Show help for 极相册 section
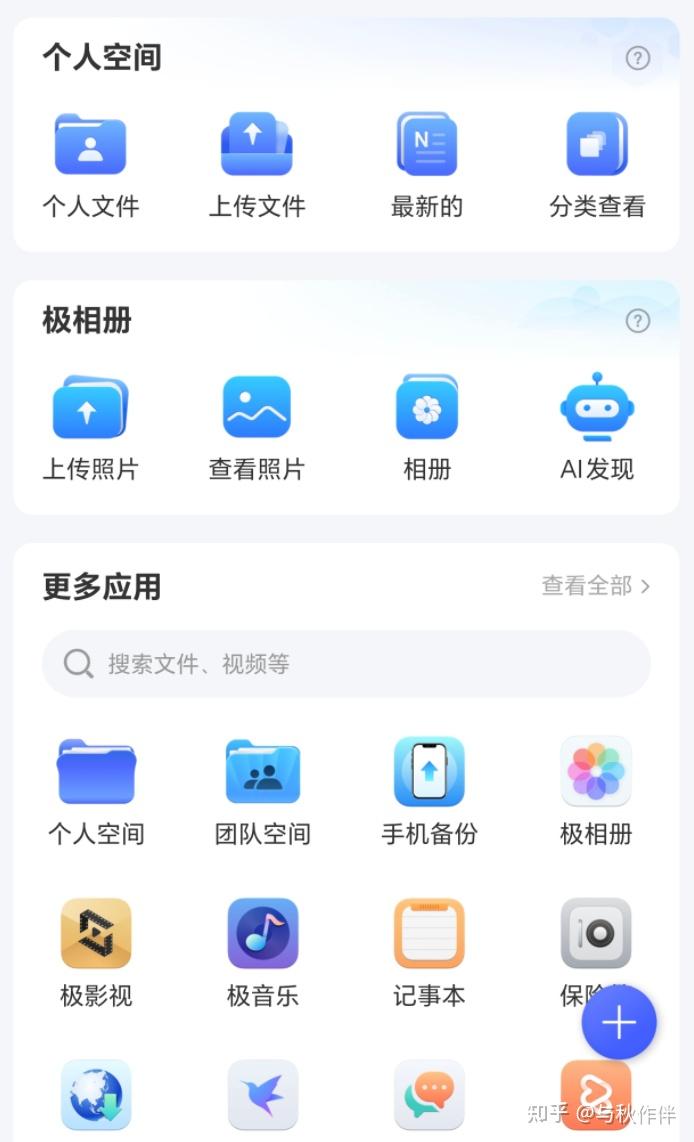The width and height of the screenshot is (694, 1142). 638,321
